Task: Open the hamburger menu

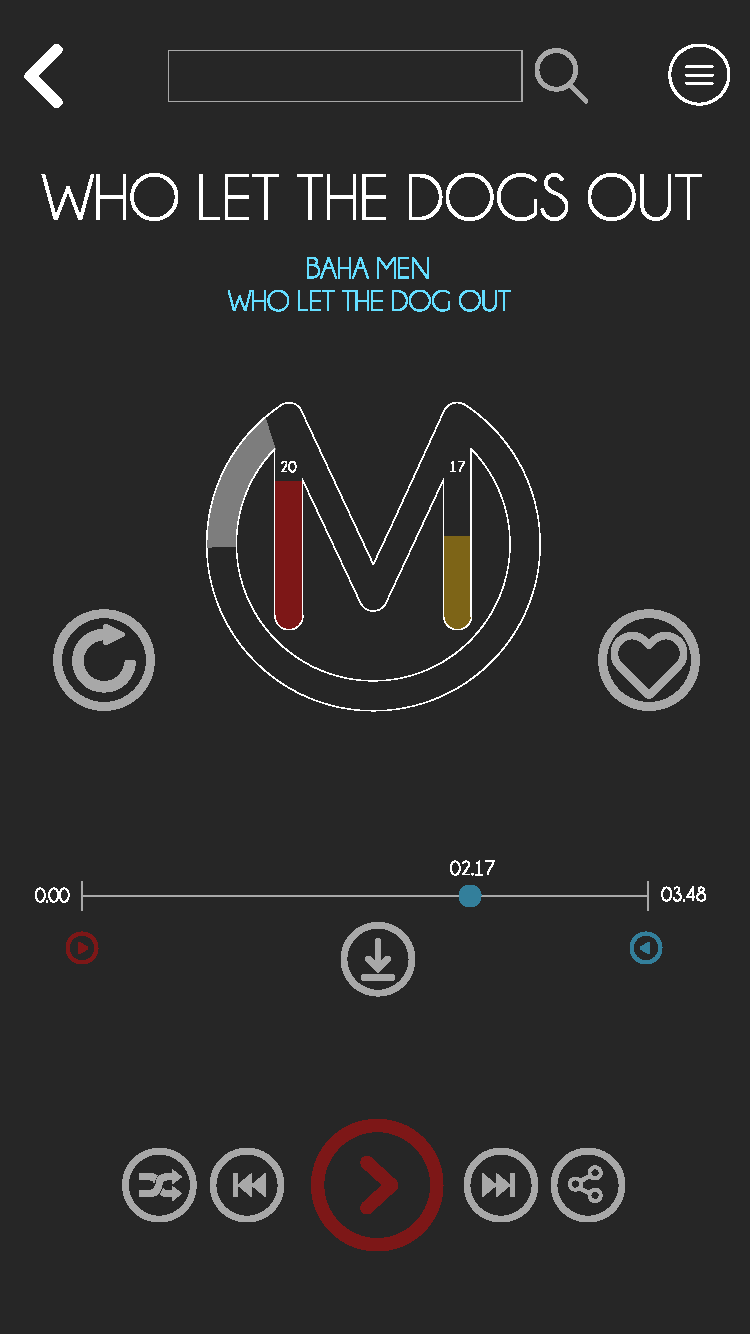Action: pos(699,75)
